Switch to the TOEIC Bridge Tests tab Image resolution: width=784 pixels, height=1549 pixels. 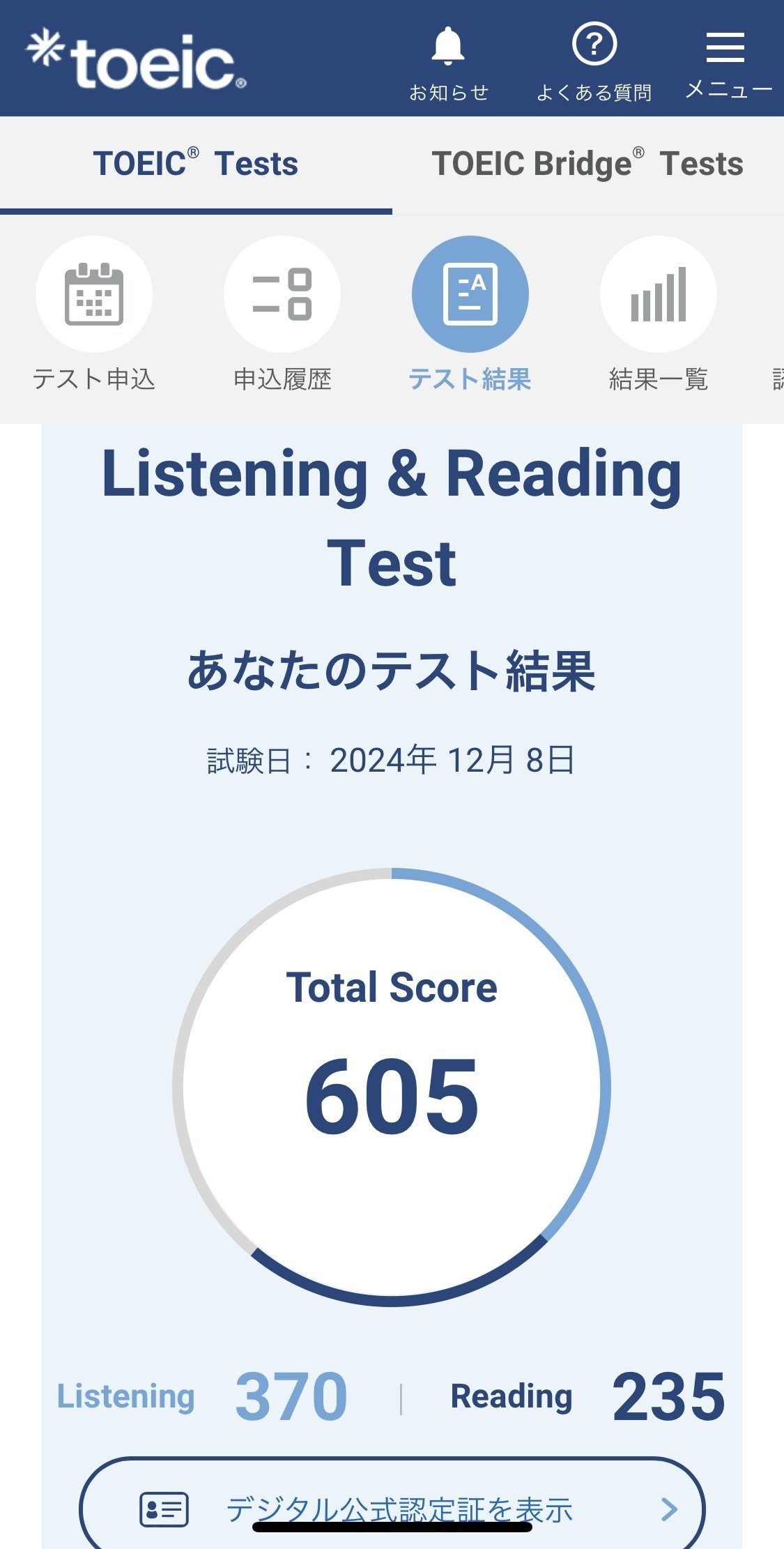tap(589, 164)
